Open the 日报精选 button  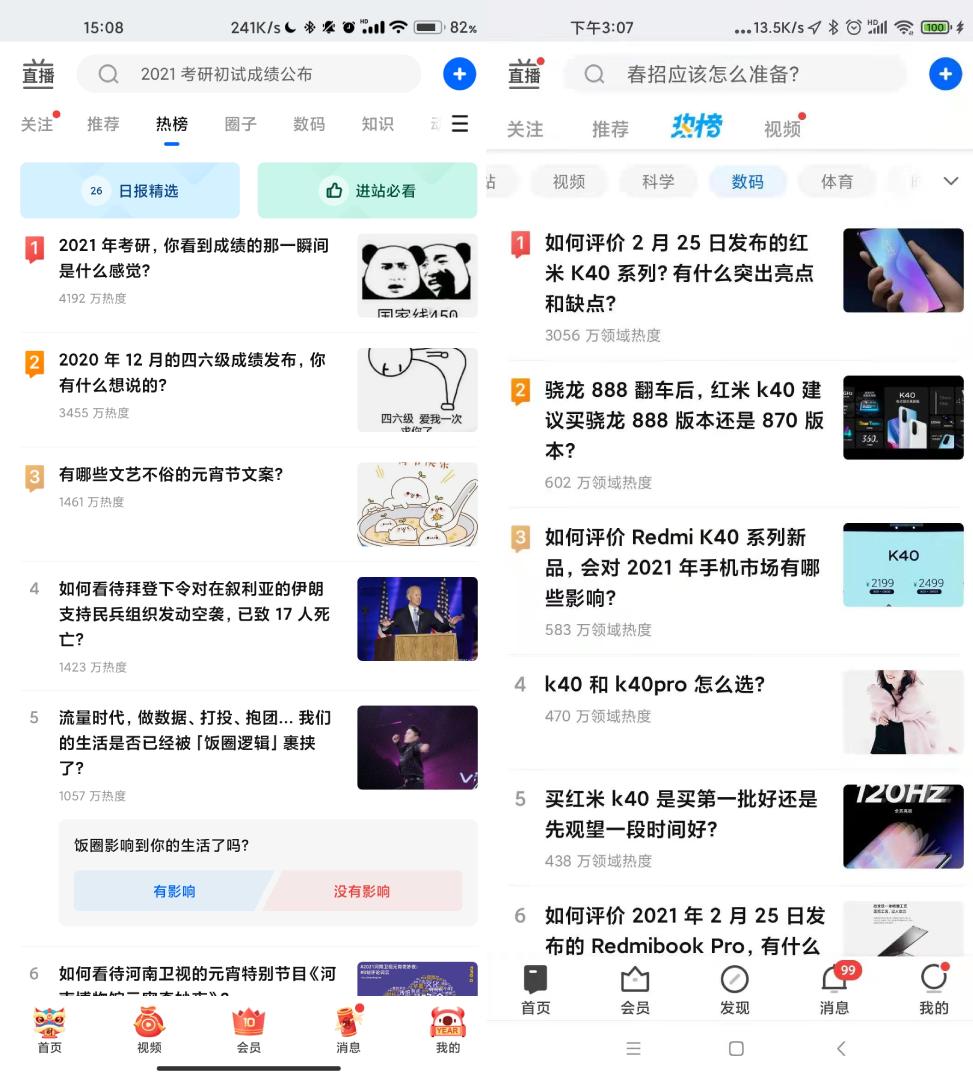(x=130, y=190)
